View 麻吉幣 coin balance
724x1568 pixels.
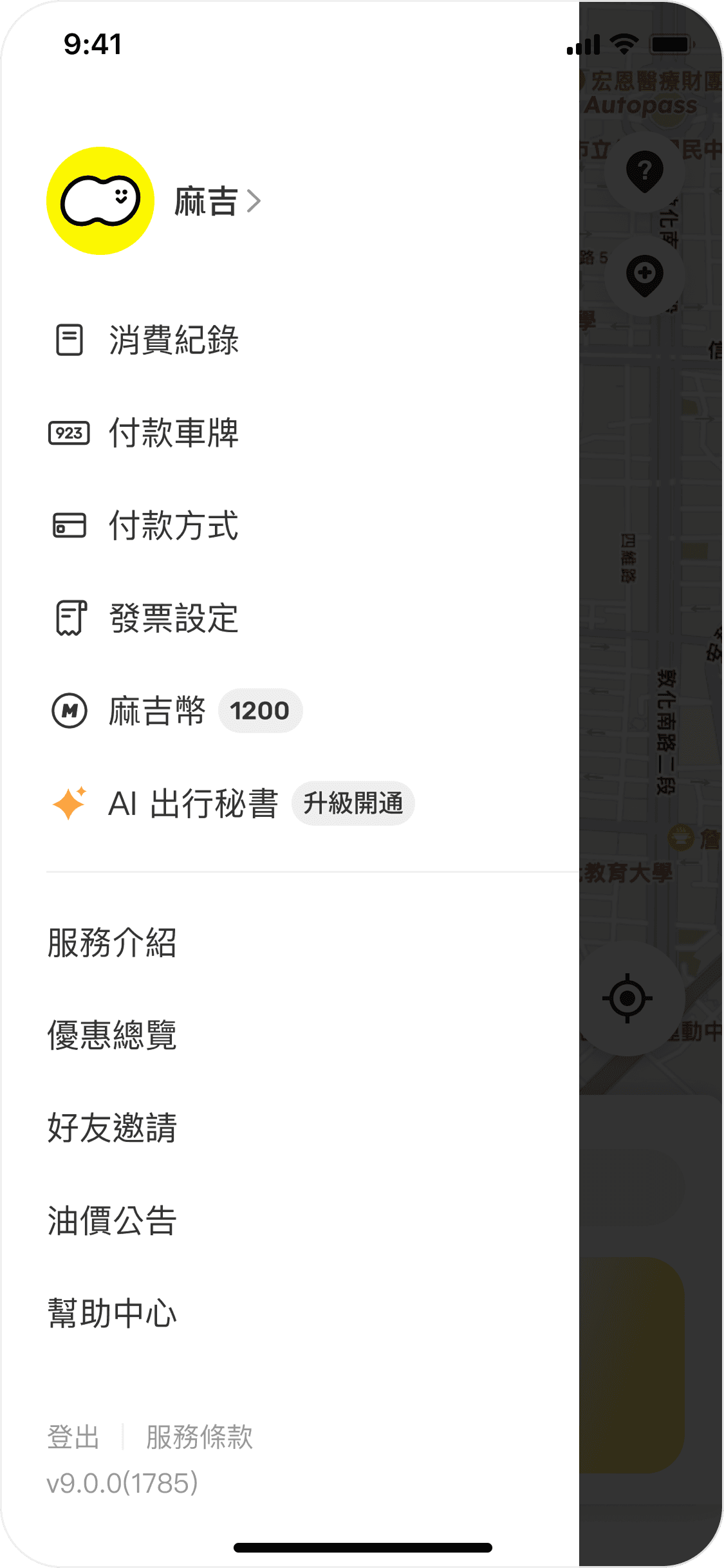click(290, 711)
